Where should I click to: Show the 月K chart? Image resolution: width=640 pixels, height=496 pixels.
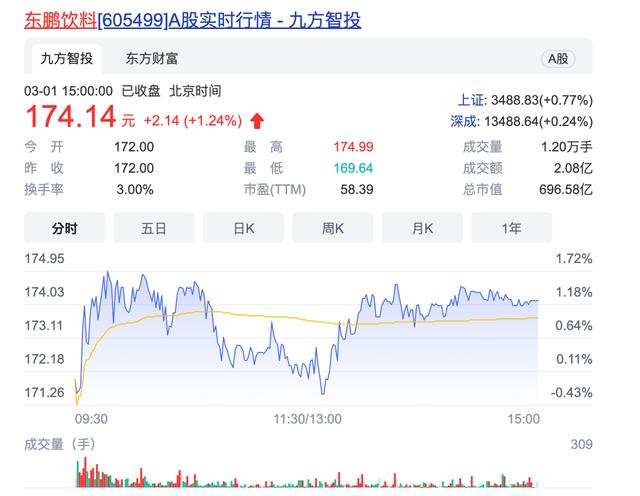pos(422,228)
